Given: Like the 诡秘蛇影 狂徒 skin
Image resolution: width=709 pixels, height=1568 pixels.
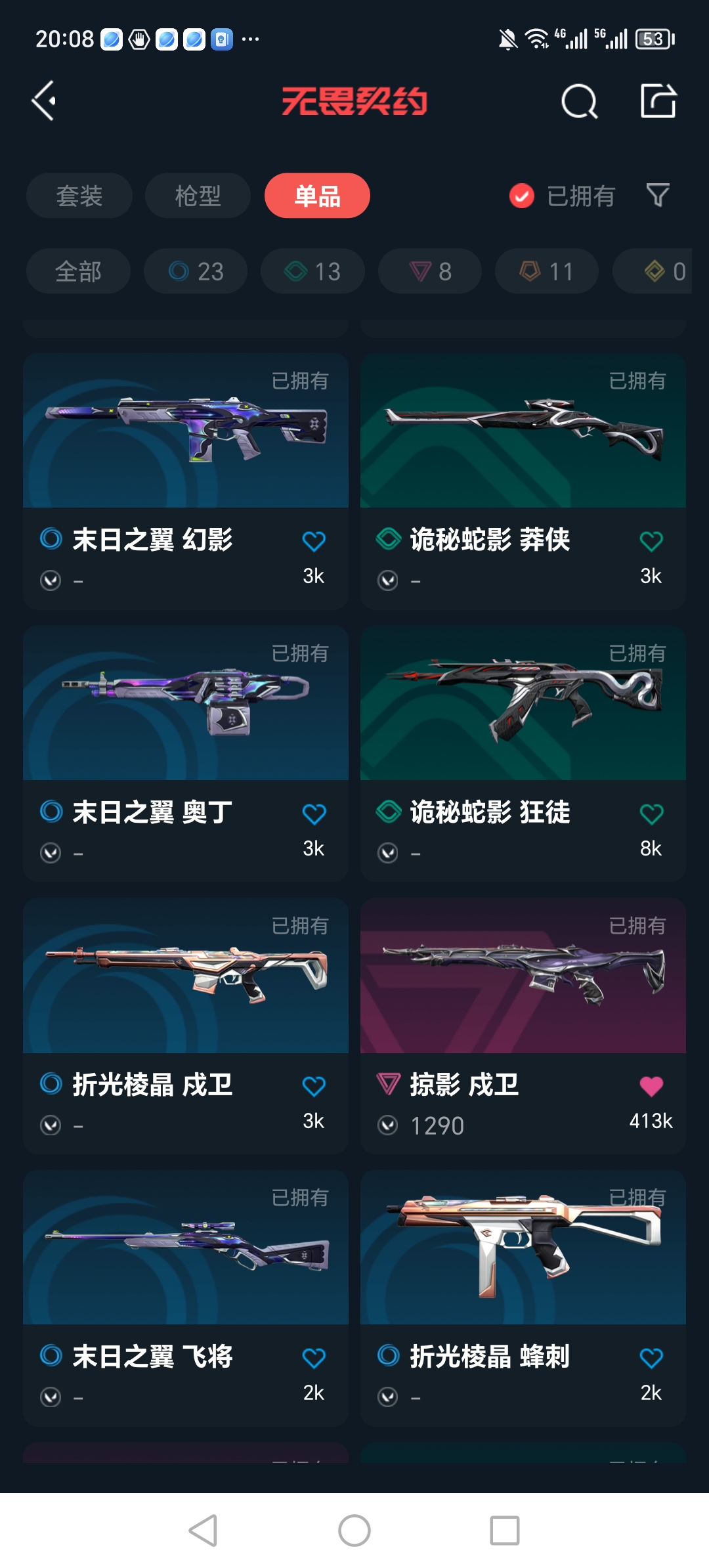Looking at the screenshot, I should click(651, 814).
